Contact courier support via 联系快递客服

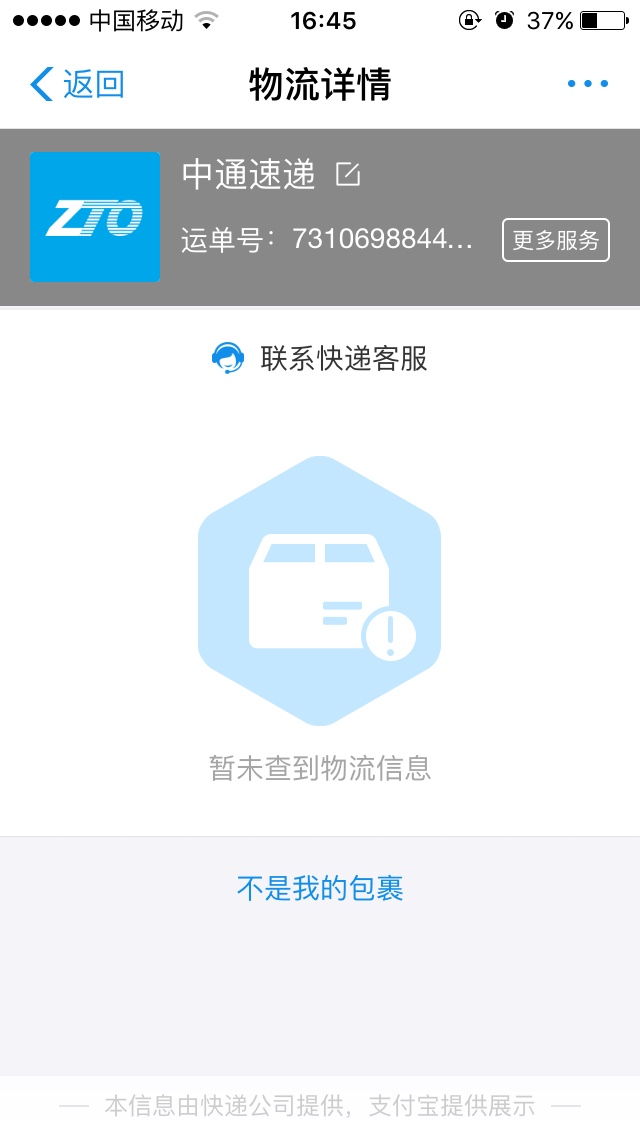(320, 359)
